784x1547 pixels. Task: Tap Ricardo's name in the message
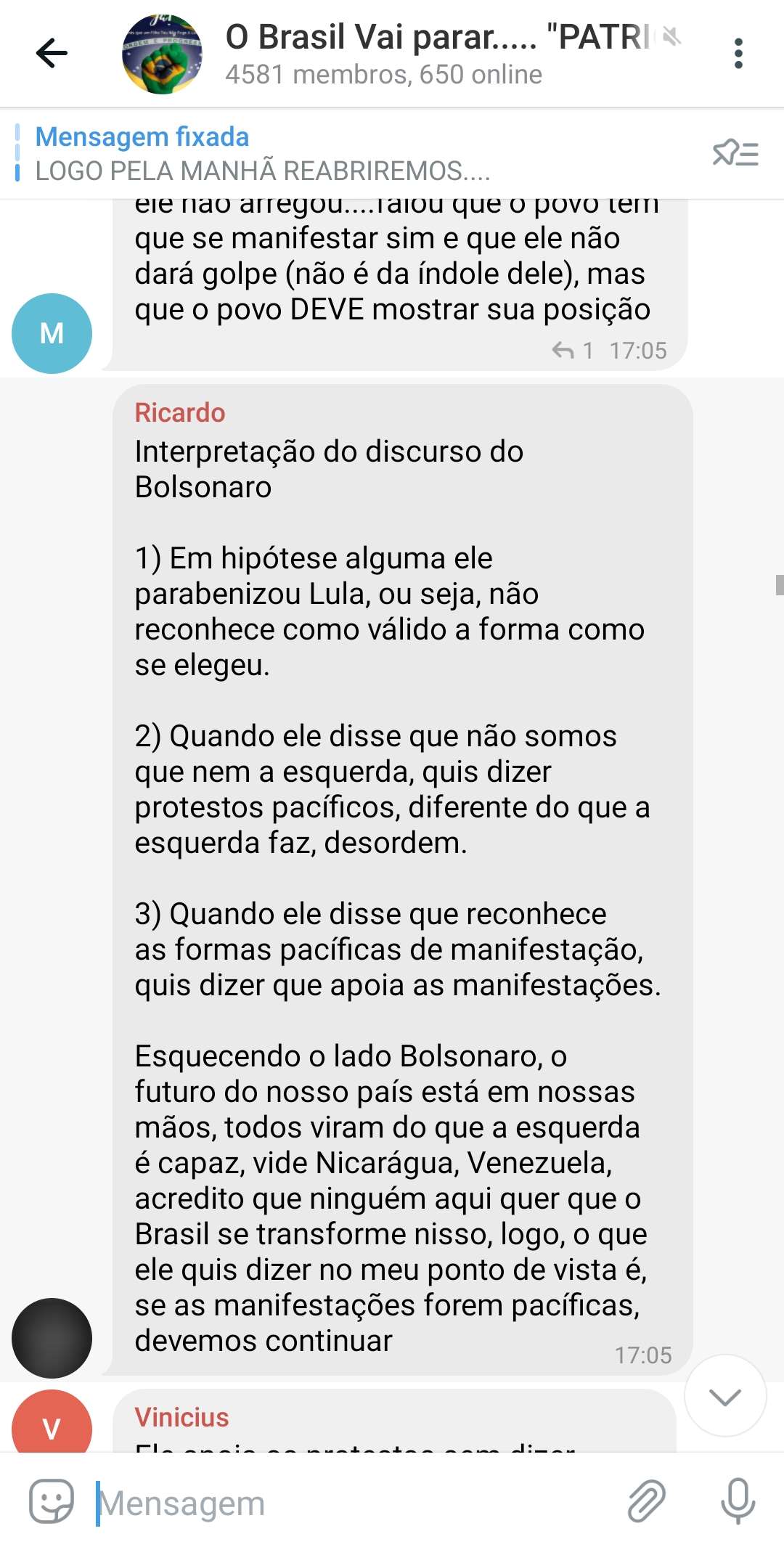tap(180, 412)
